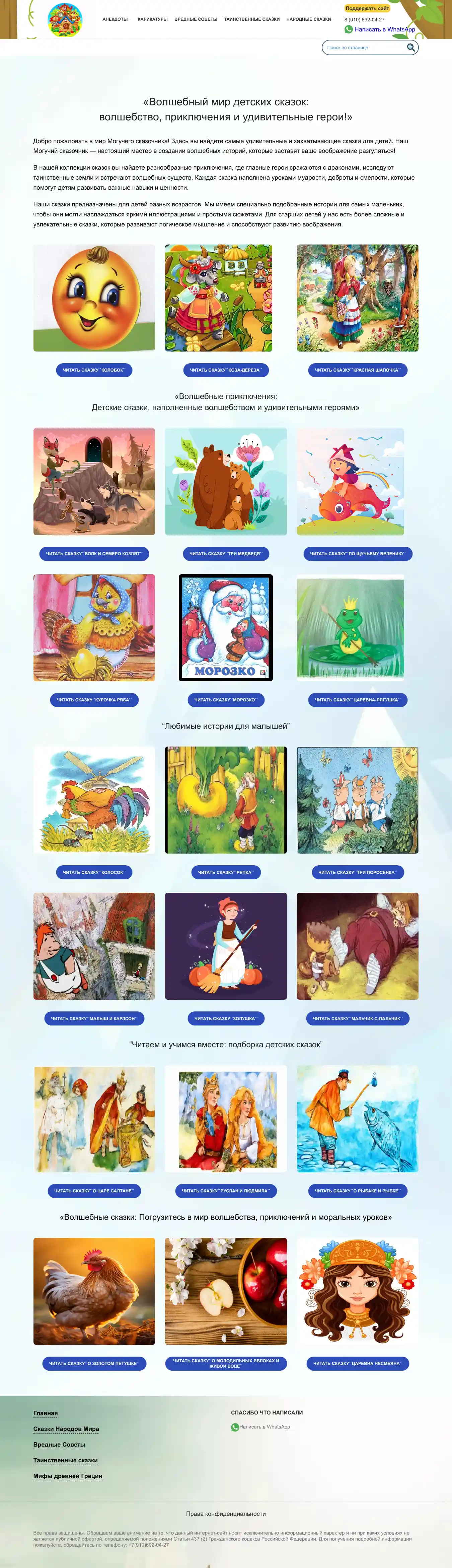452x1568 pixels.
Task: Select Таинственные сказки in the top menu
Action: click(251, 19)
